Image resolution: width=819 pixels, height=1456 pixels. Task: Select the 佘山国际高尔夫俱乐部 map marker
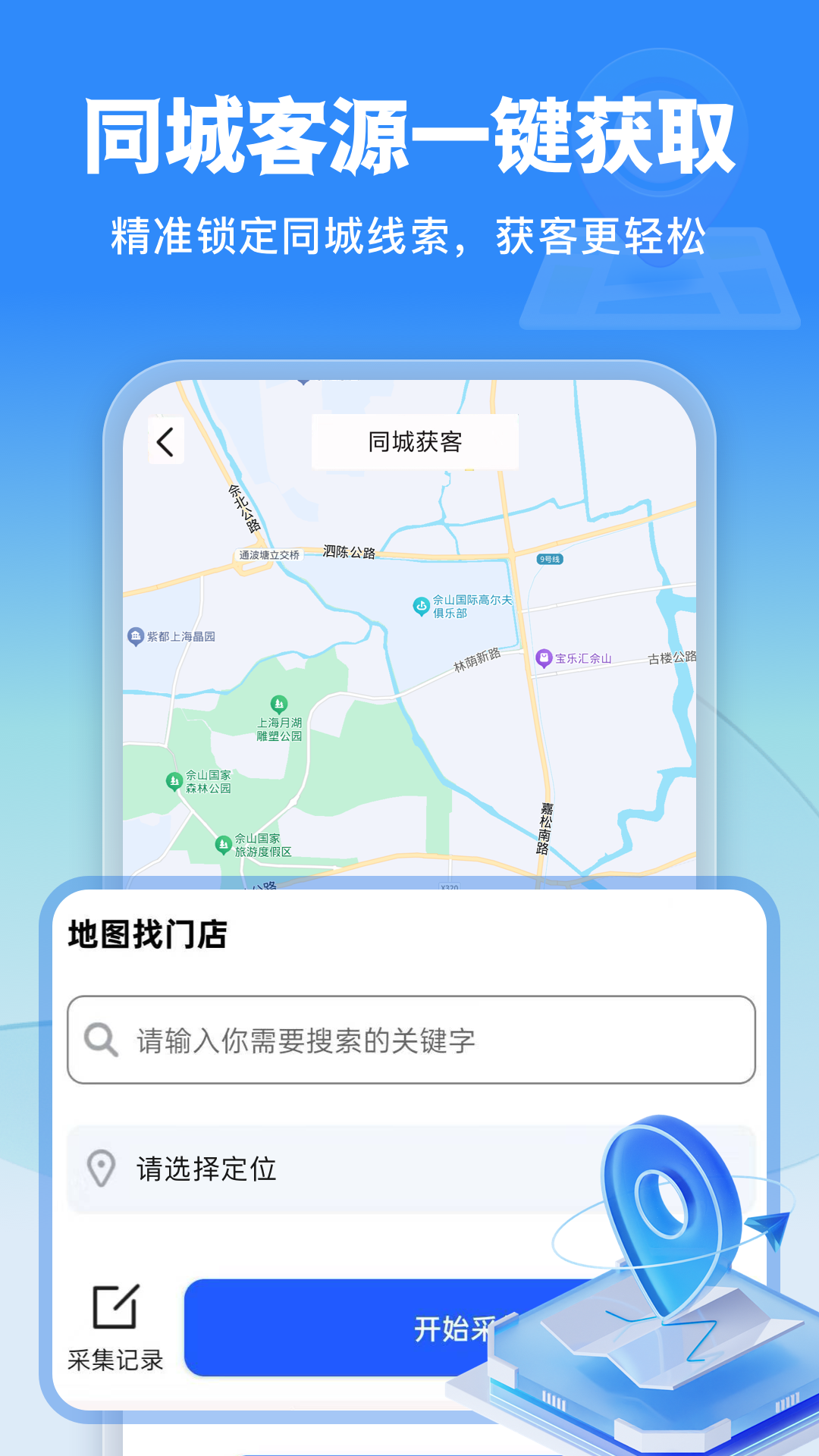(420, 605)
